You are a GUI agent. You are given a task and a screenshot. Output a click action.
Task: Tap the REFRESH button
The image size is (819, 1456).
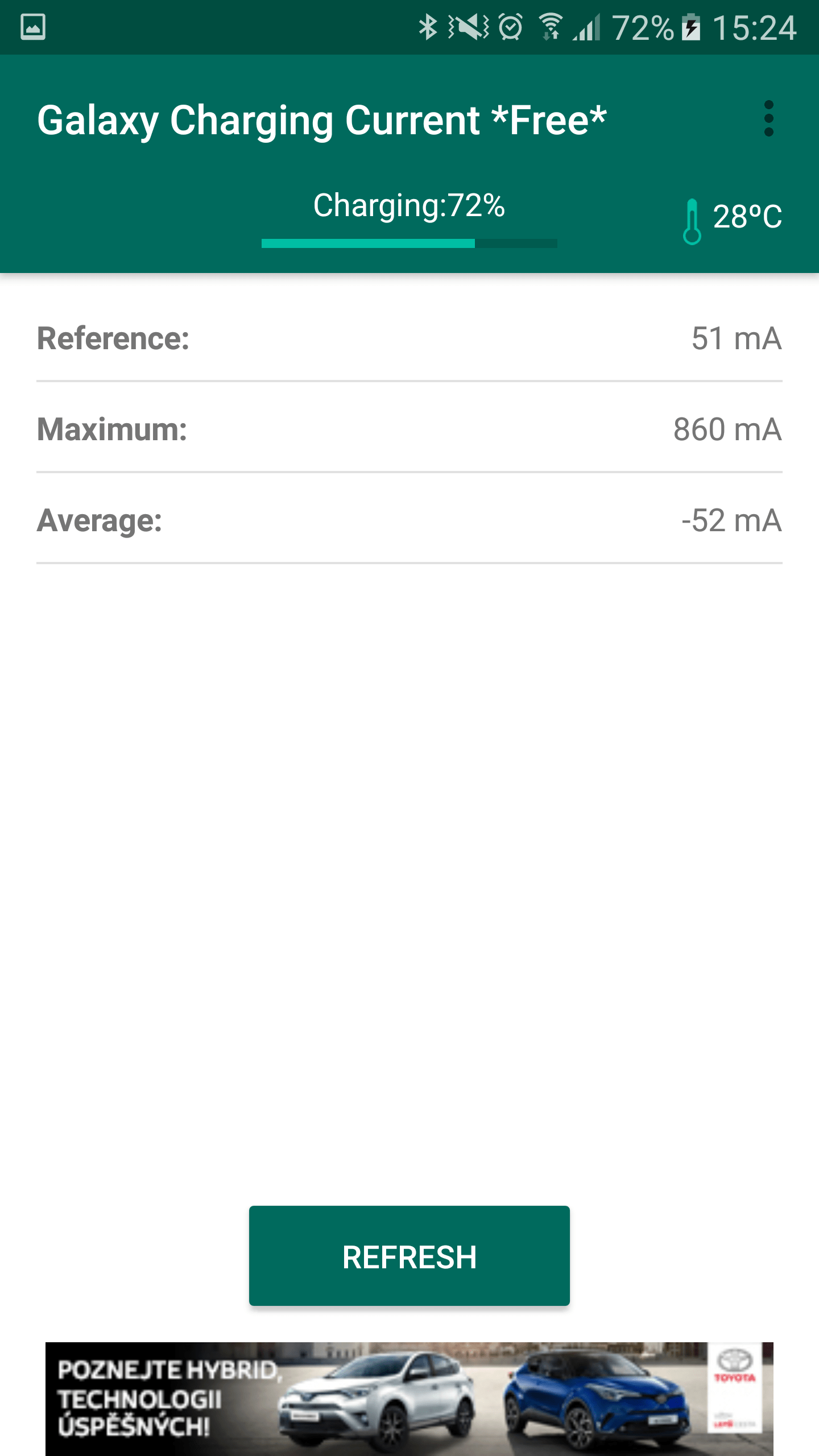click(x=409, y=1256)
